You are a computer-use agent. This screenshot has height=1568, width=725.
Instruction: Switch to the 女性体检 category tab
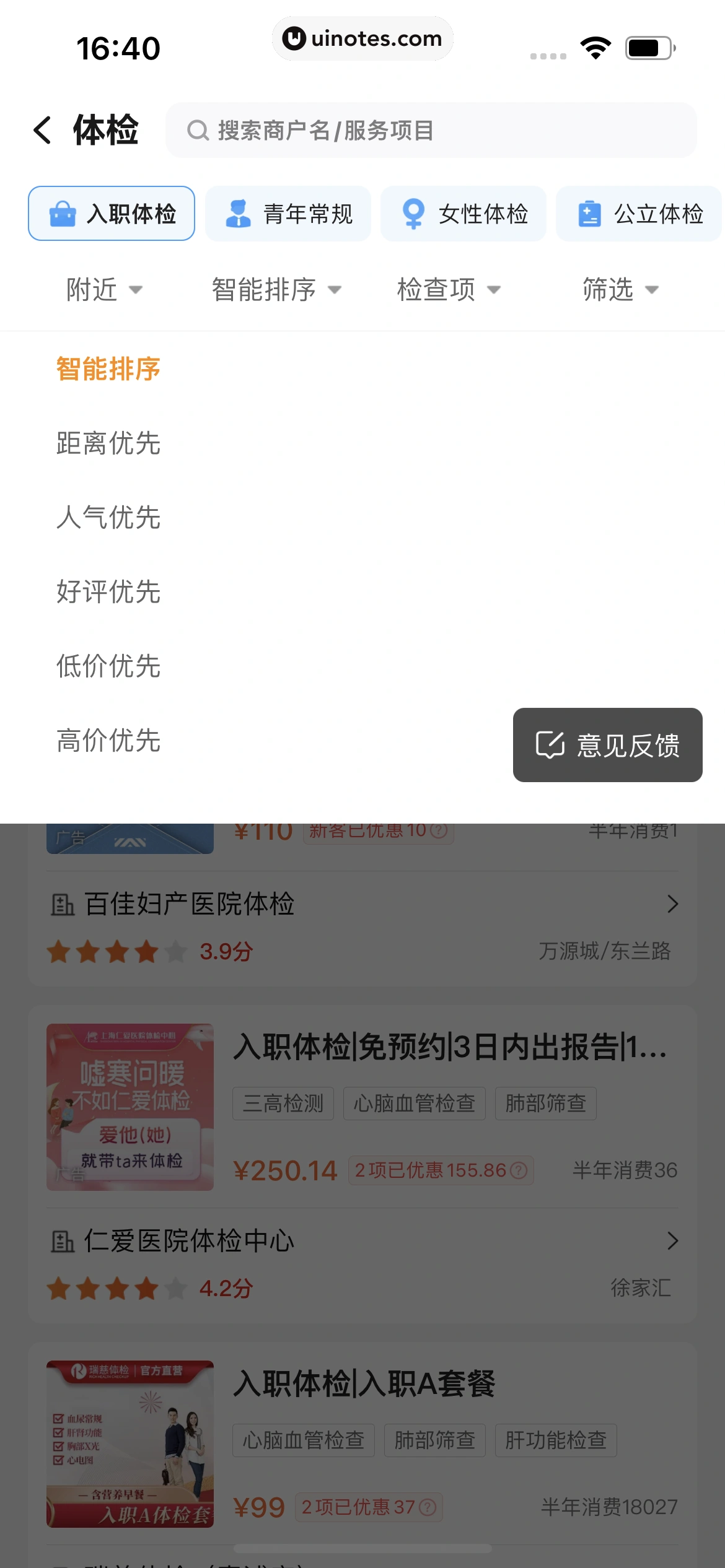pyautogui.click(x=464, y=213)
